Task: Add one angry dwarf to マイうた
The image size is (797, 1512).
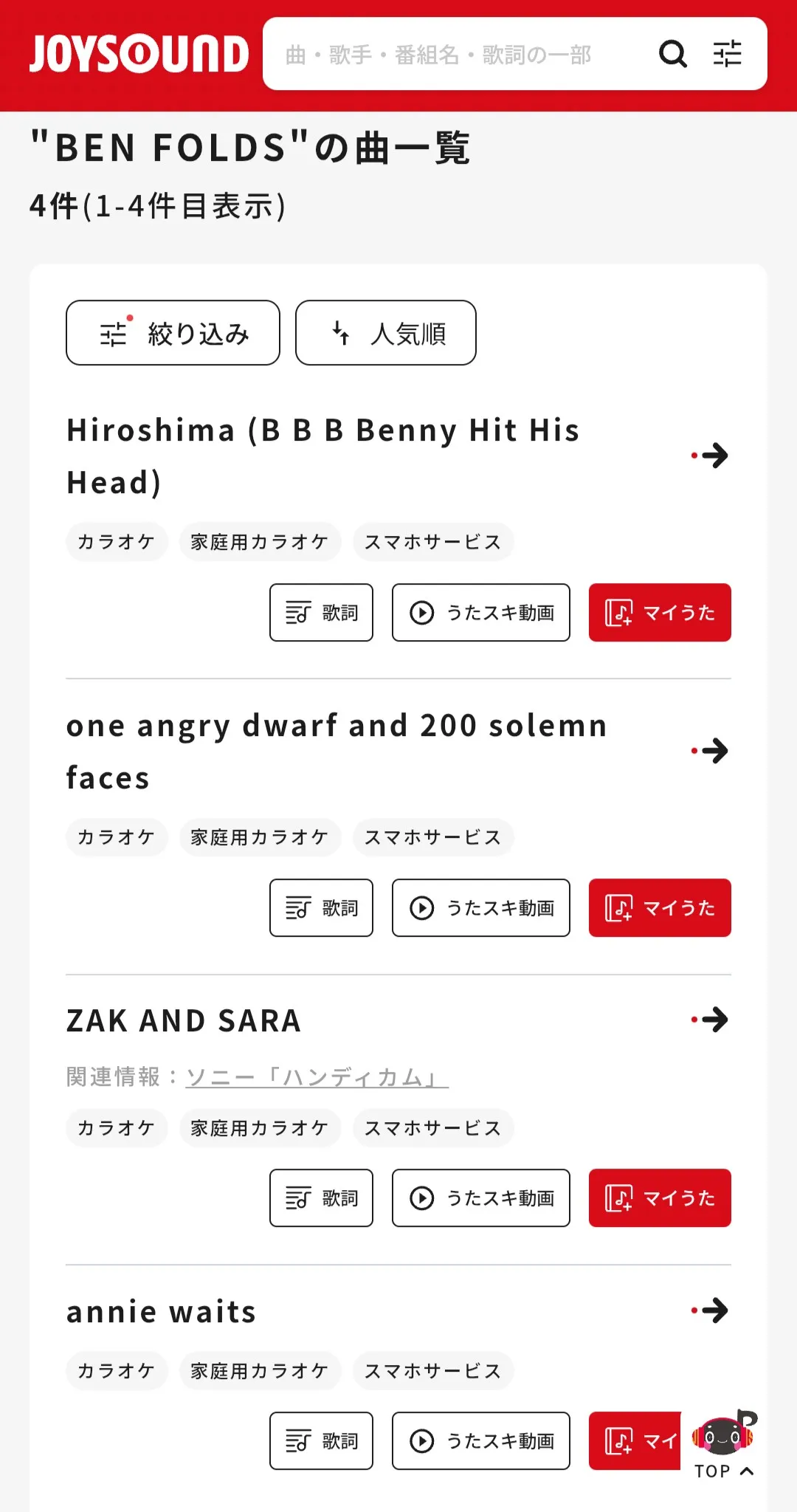Action: [660, 908]
